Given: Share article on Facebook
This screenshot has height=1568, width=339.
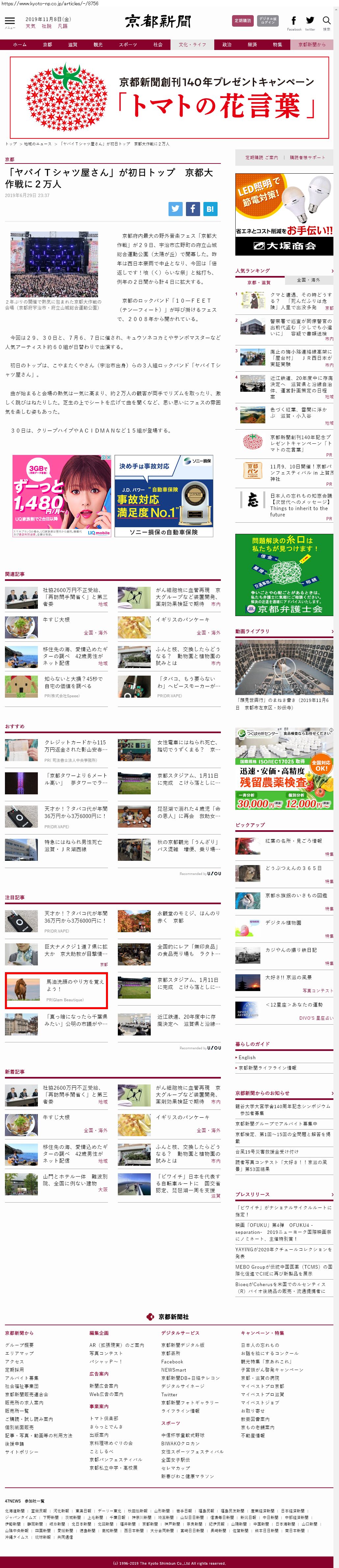Looking at the screenshot, I should pos(192,209).
